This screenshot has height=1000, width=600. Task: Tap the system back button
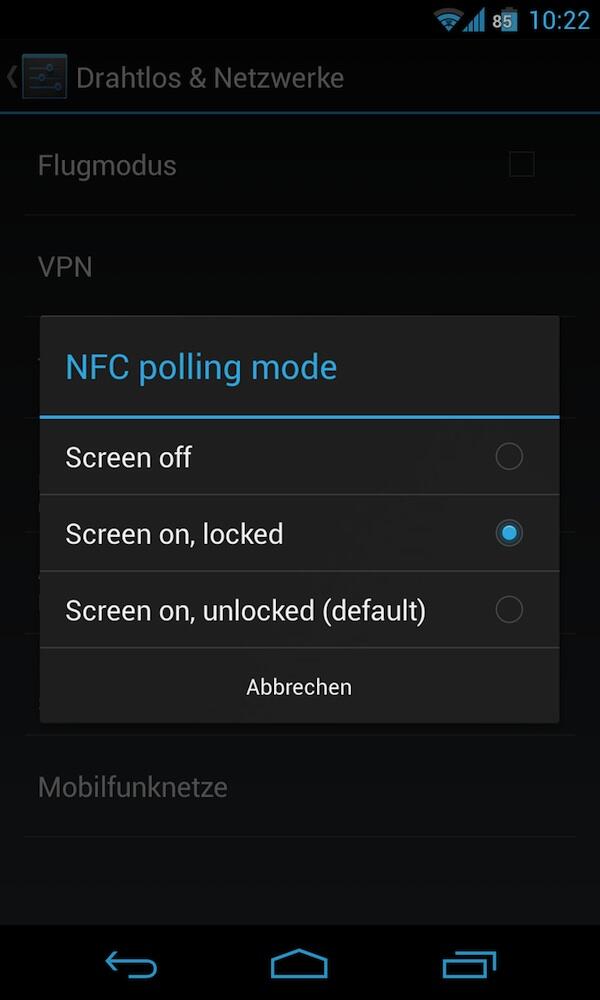(131, 963)
